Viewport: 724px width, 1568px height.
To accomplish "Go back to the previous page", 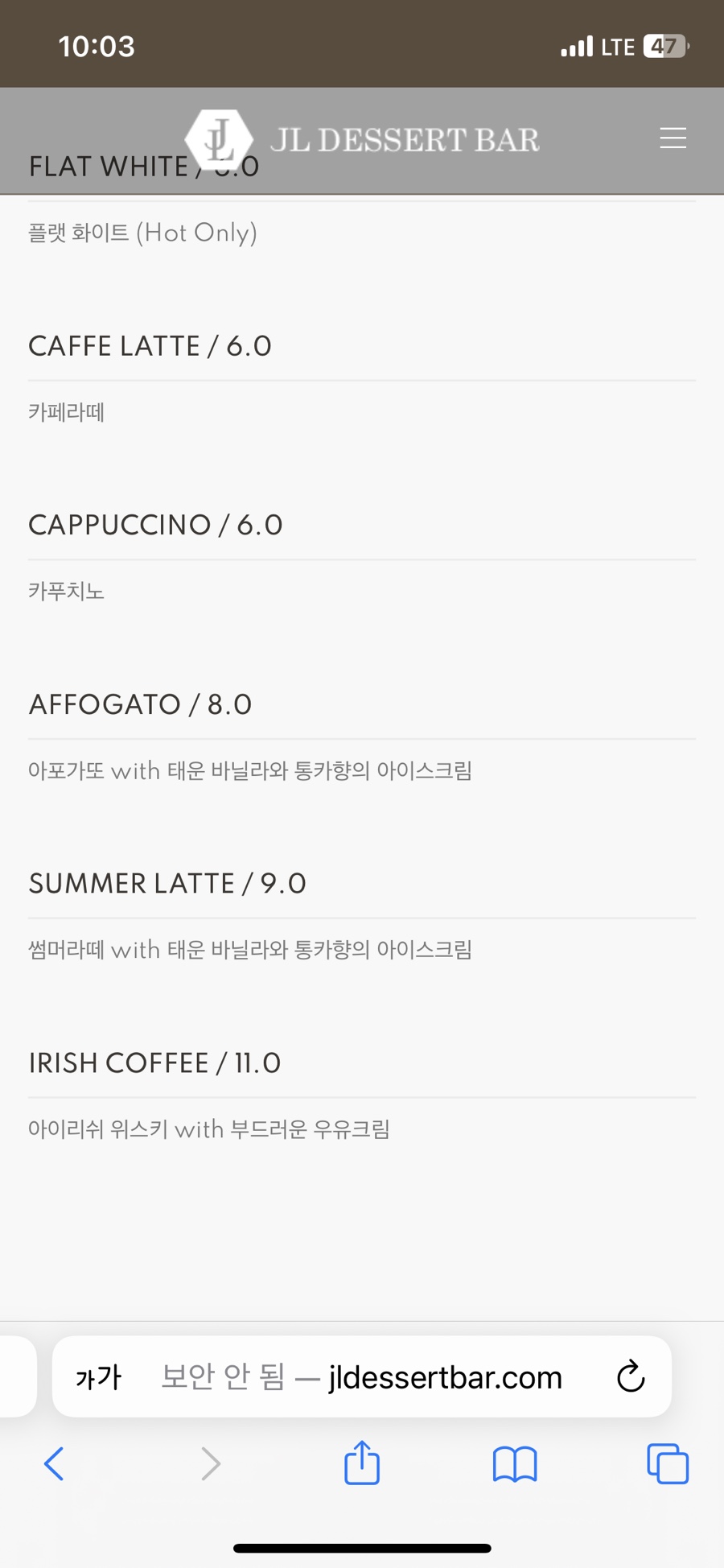I will click(54, 1463).
